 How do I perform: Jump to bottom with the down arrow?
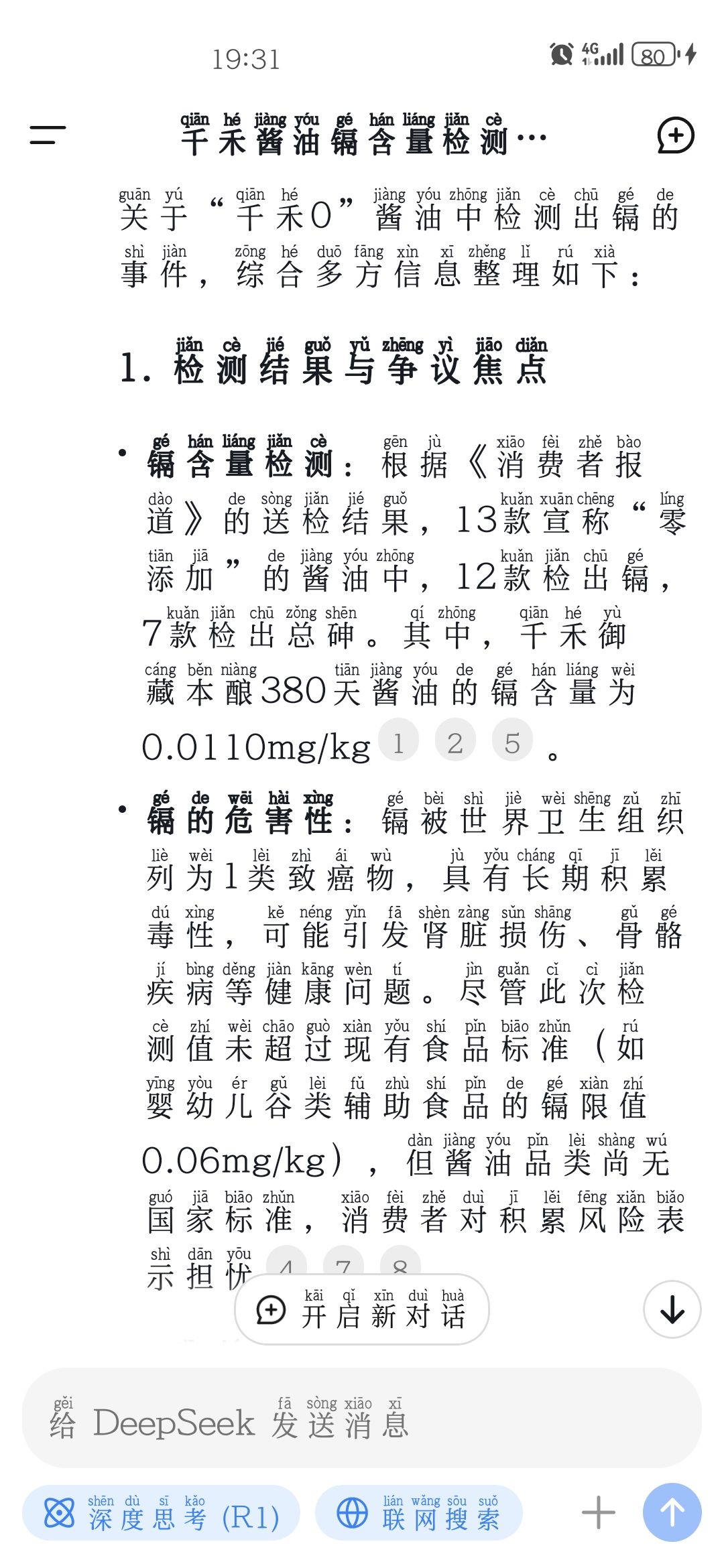coord(672,1310)
